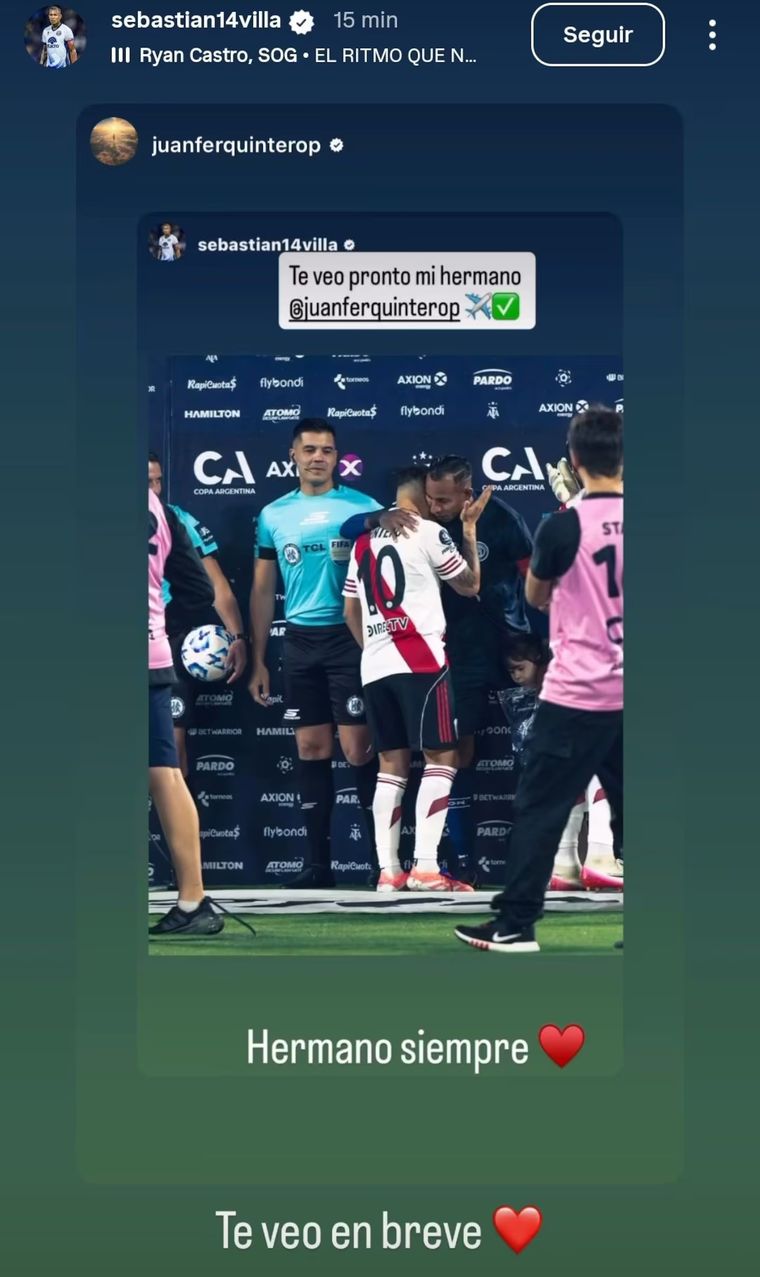
Task: Follow sebastian14villa with the Seguir button
Action: (x=597, y=35)
